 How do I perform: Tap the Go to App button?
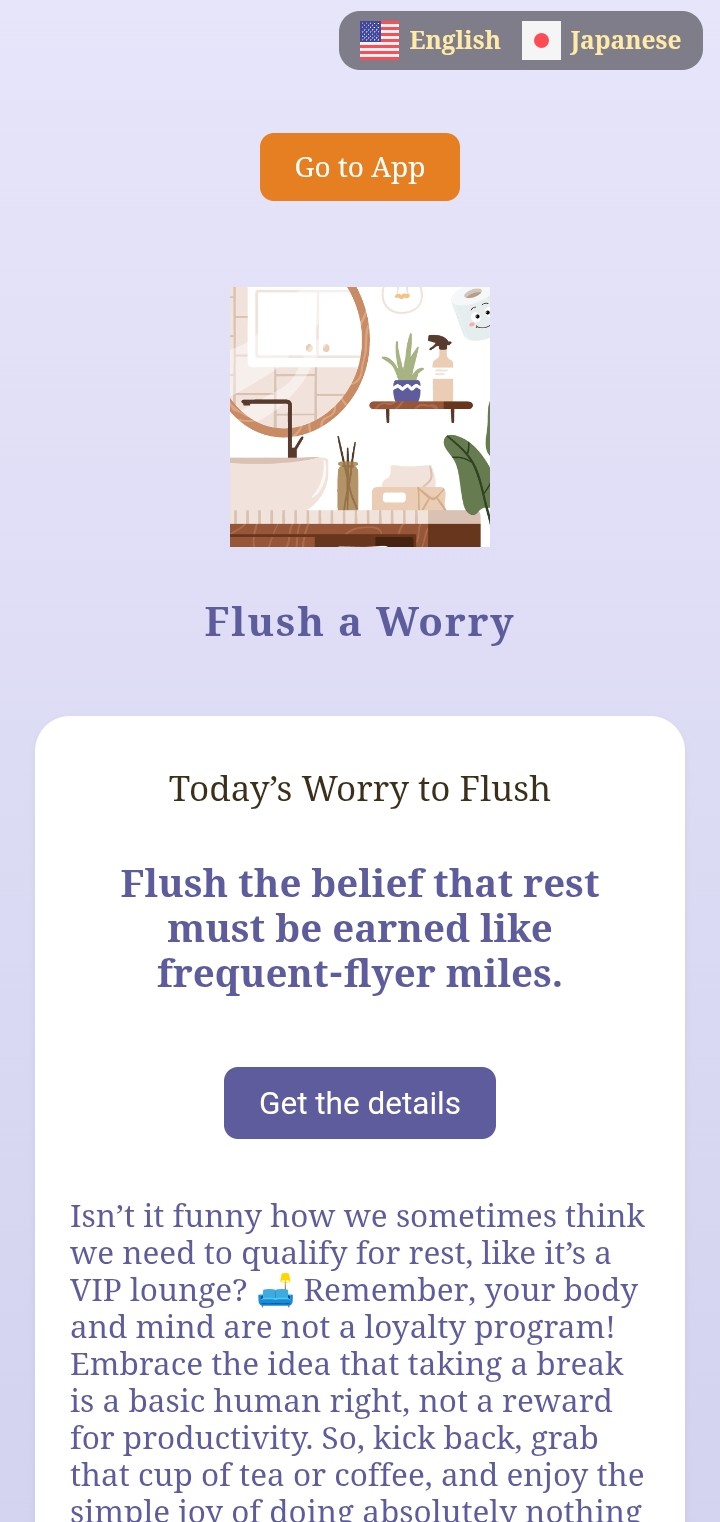click(x=360, y=167)
